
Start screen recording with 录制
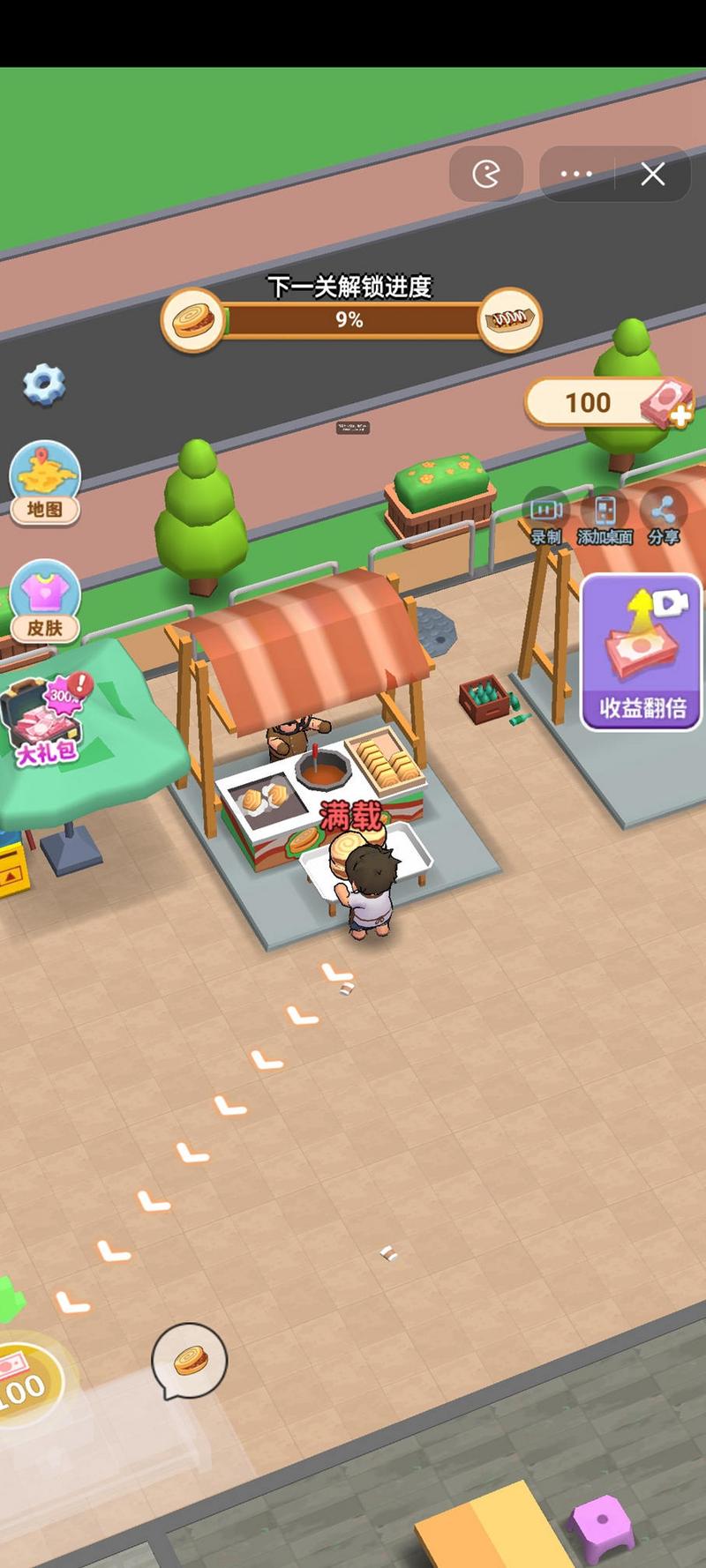pos(546,518)
